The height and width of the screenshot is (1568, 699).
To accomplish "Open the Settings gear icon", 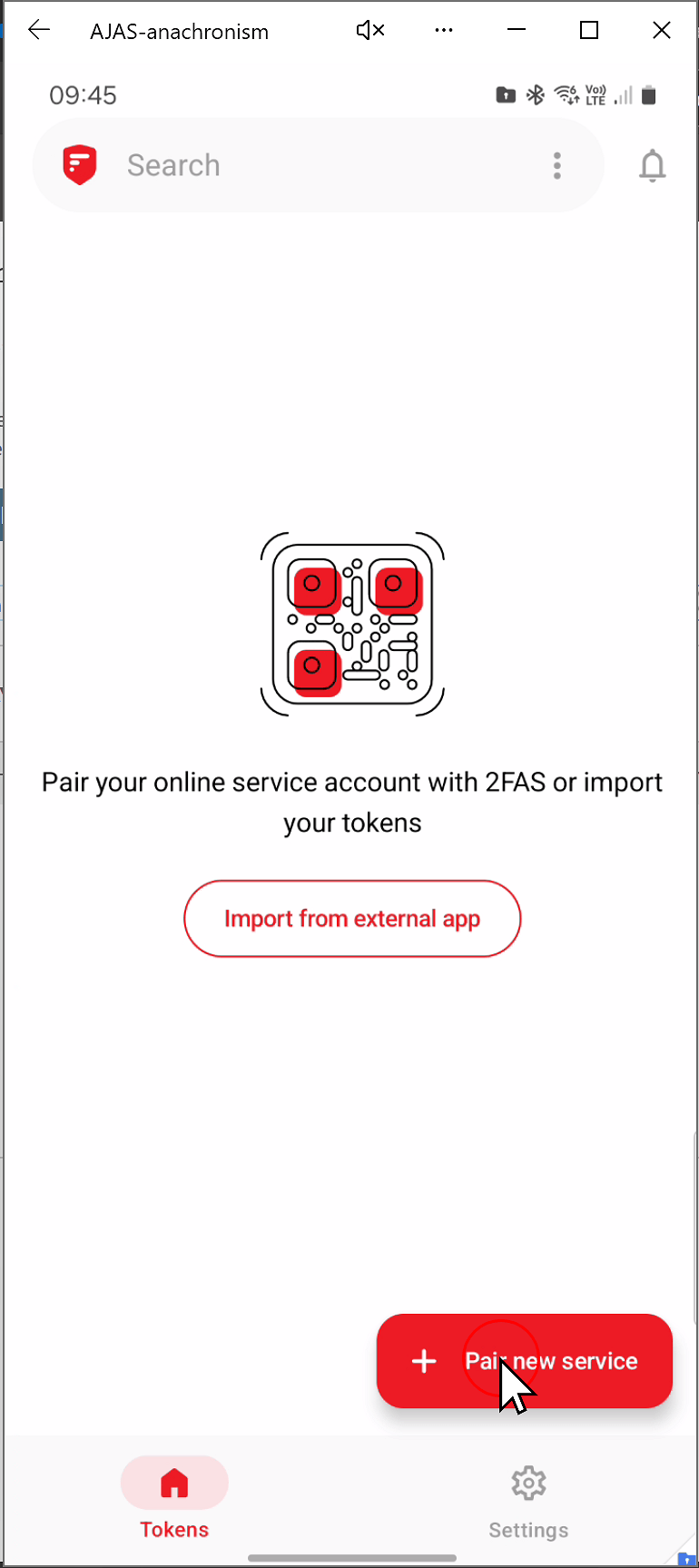I will (528, 1482).
